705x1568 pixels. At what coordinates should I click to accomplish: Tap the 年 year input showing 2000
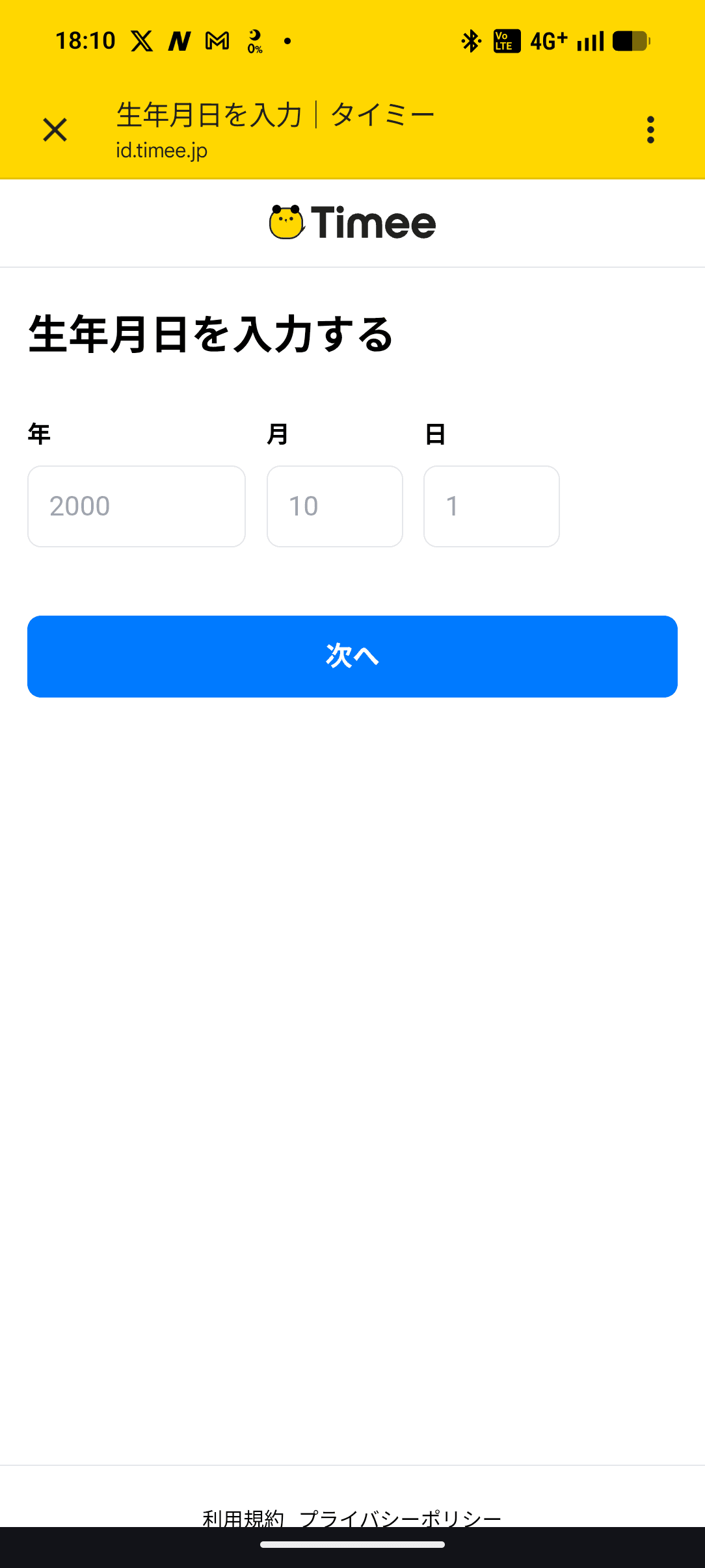[x=137, y=506]
